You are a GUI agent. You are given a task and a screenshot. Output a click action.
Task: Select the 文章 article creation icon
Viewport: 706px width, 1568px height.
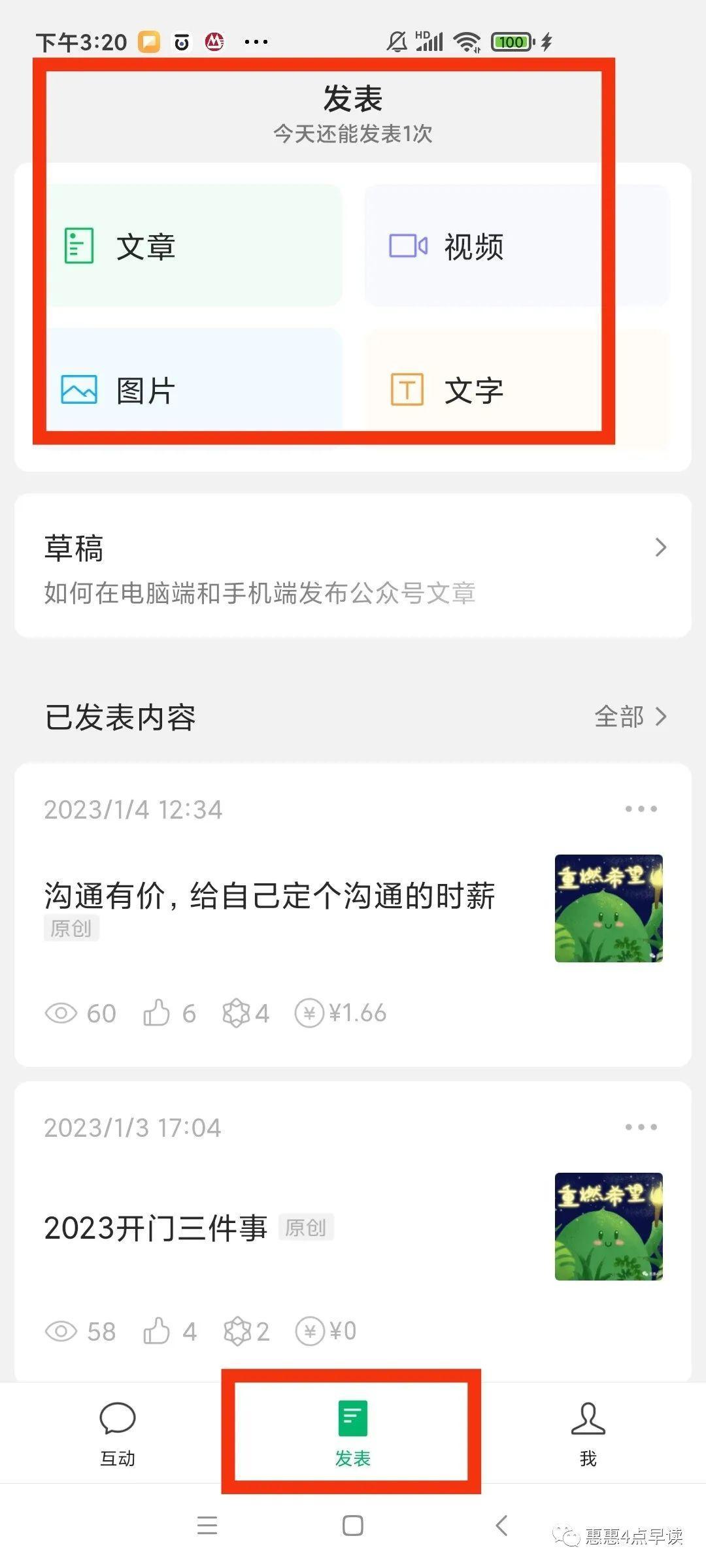[x=77, y=245]
